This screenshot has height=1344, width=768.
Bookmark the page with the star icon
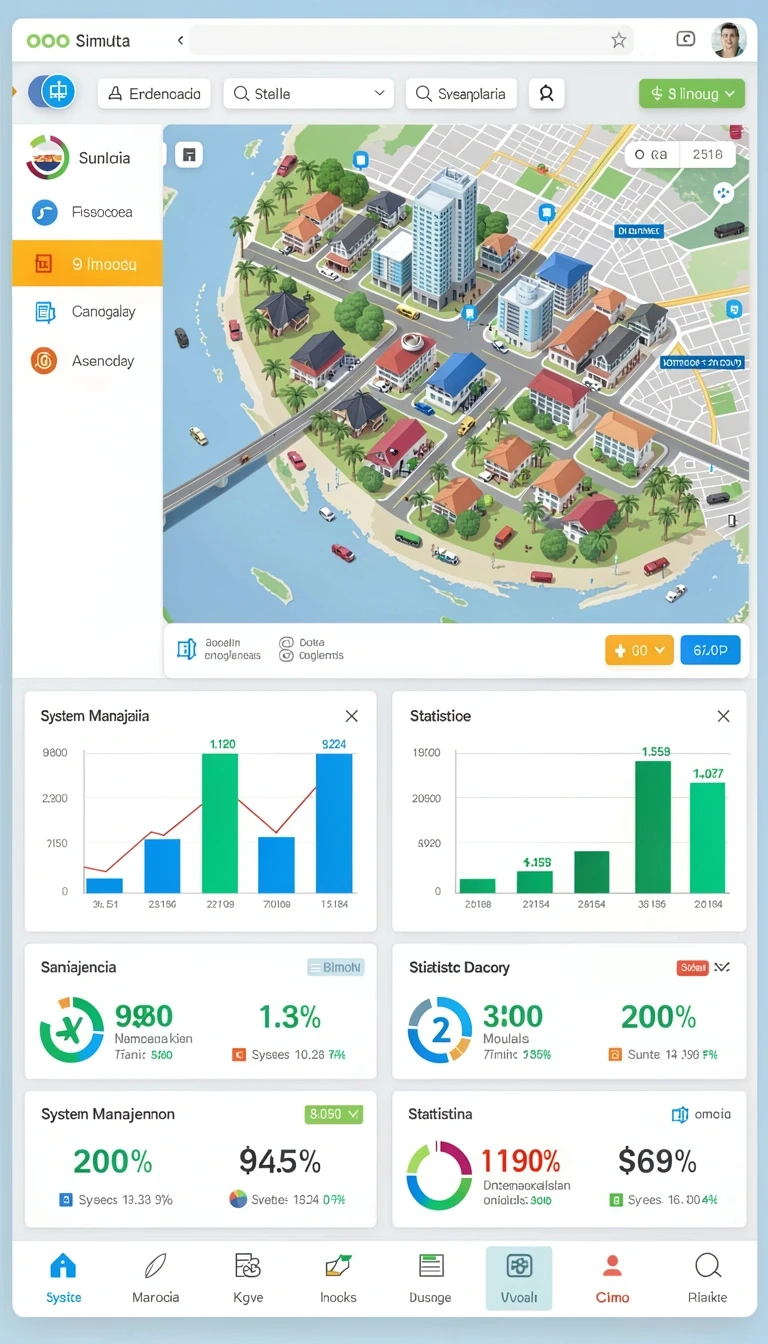point(618,40)
